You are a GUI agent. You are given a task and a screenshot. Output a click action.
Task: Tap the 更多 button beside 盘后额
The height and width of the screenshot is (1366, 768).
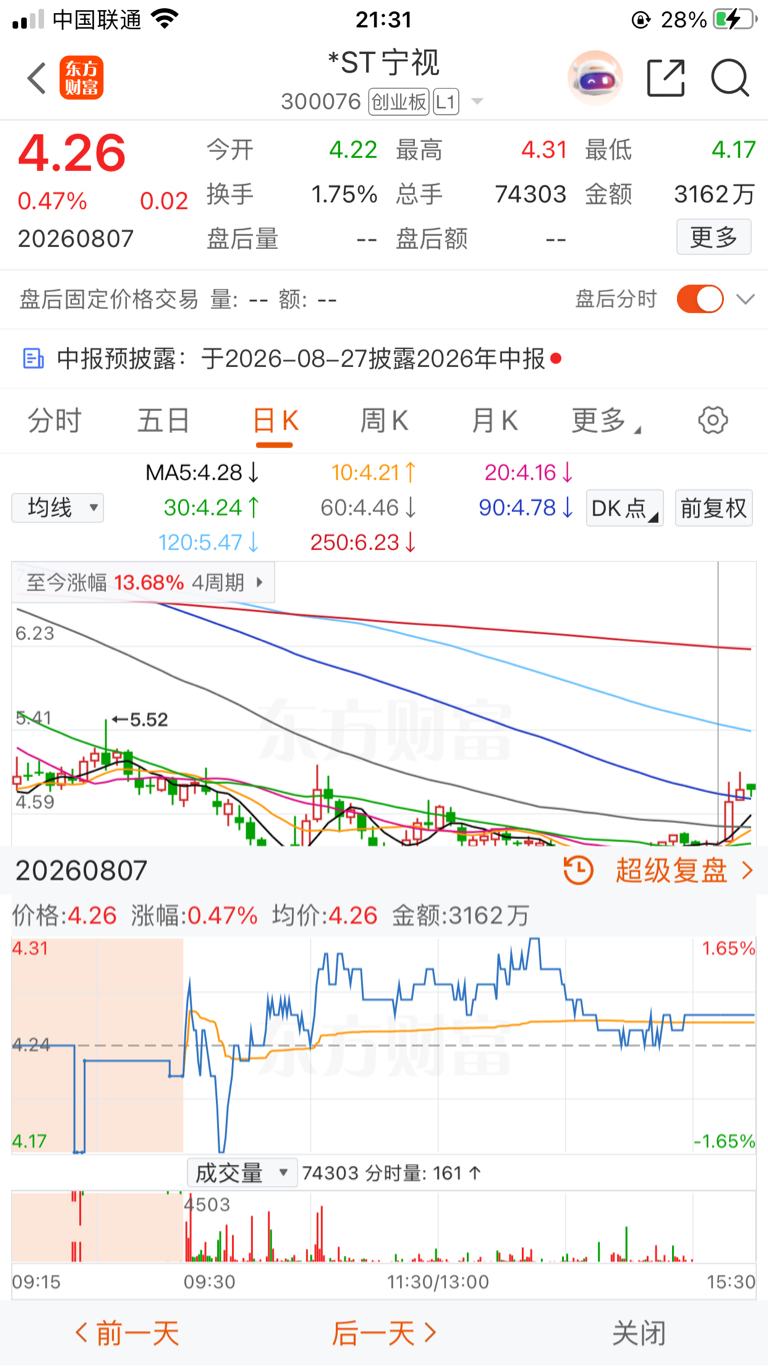pos(714,237)
